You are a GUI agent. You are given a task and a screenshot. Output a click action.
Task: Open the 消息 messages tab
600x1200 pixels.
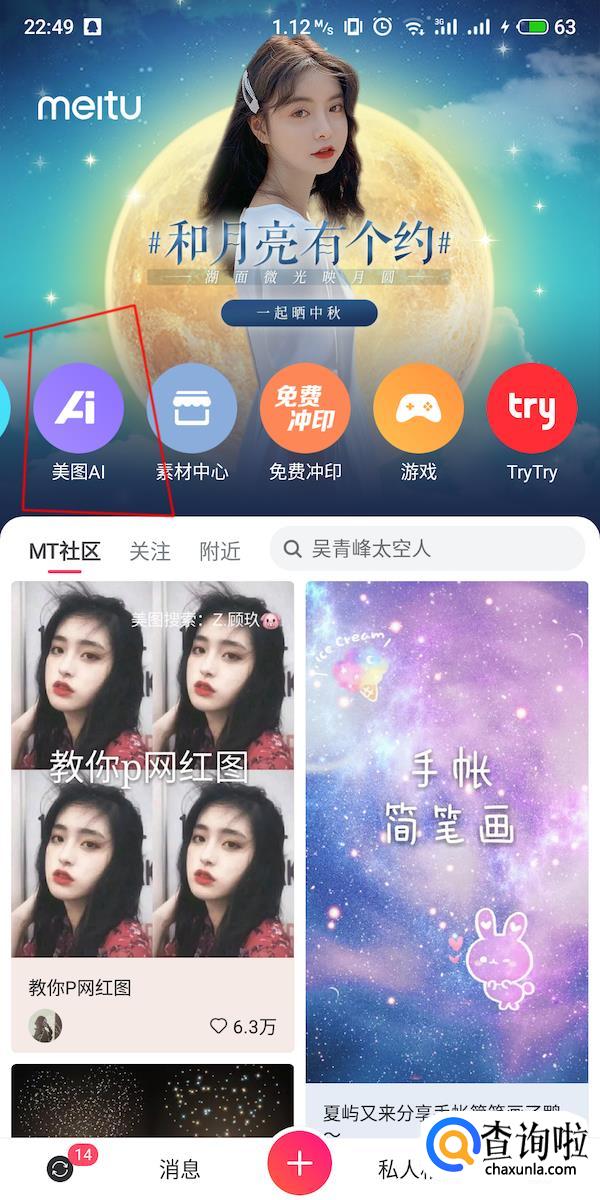point(180,1168)
